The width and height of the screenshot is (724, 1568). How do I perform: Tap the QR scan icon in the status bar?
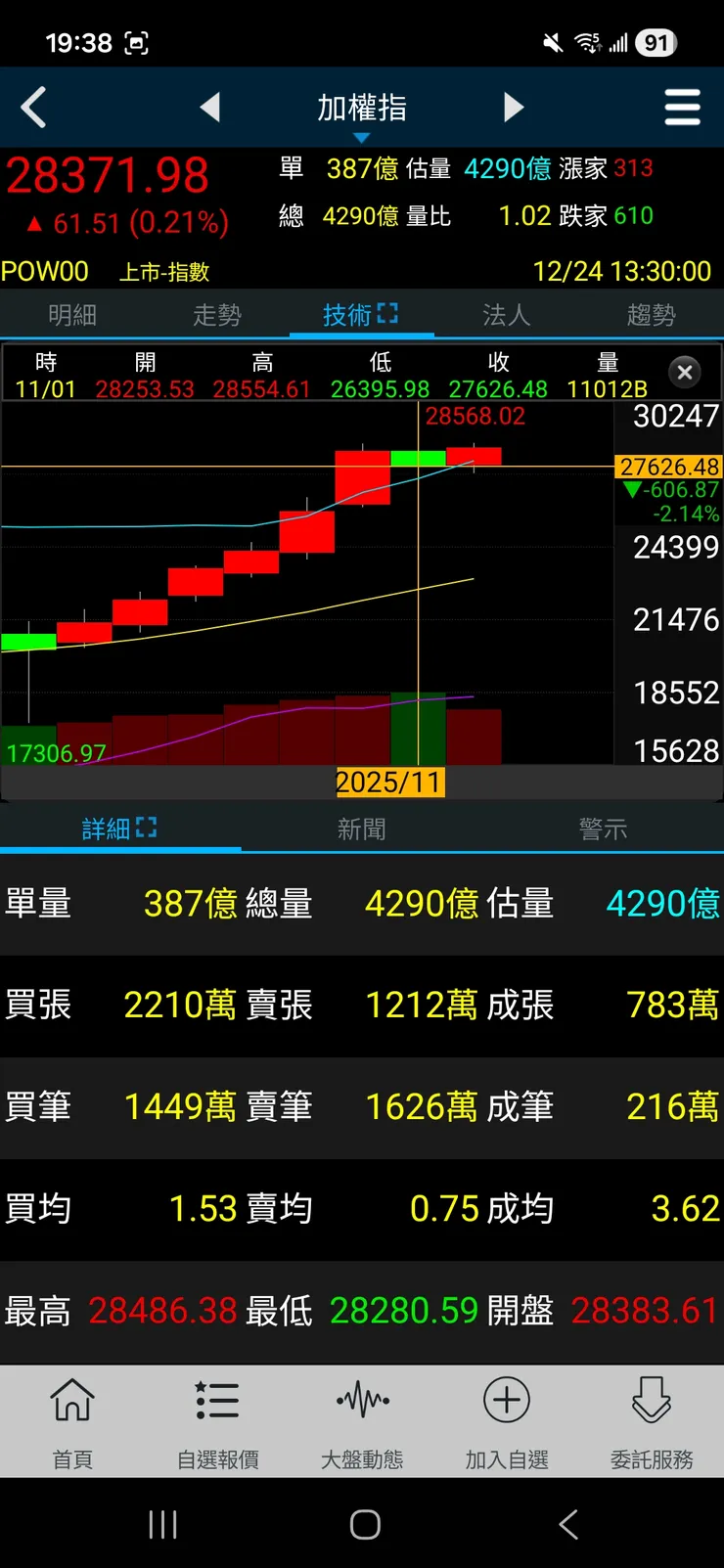coord(137,42)
